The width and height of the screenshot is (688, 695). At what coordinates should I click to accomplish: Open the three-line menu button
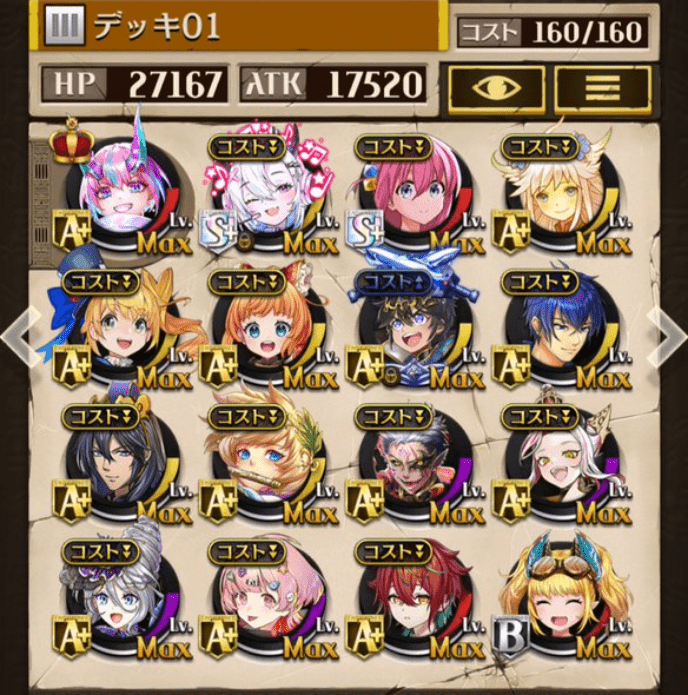[602, 89]
